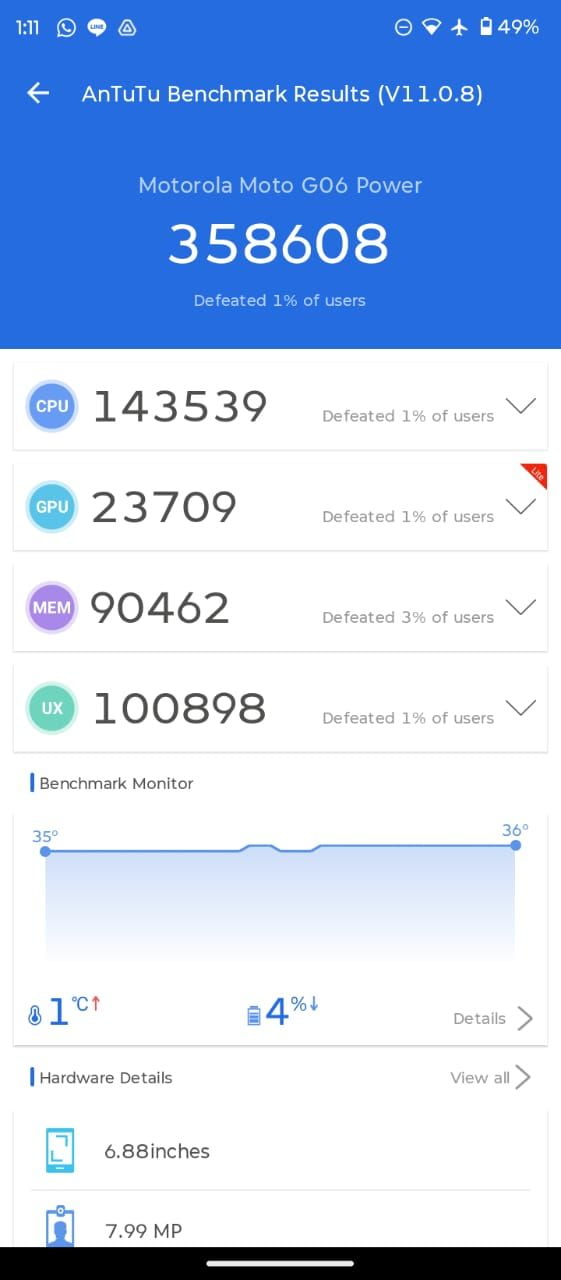Expand the GPU score breakdown
The width and height of the screenshot is (561, 1280).
[521, 506]
